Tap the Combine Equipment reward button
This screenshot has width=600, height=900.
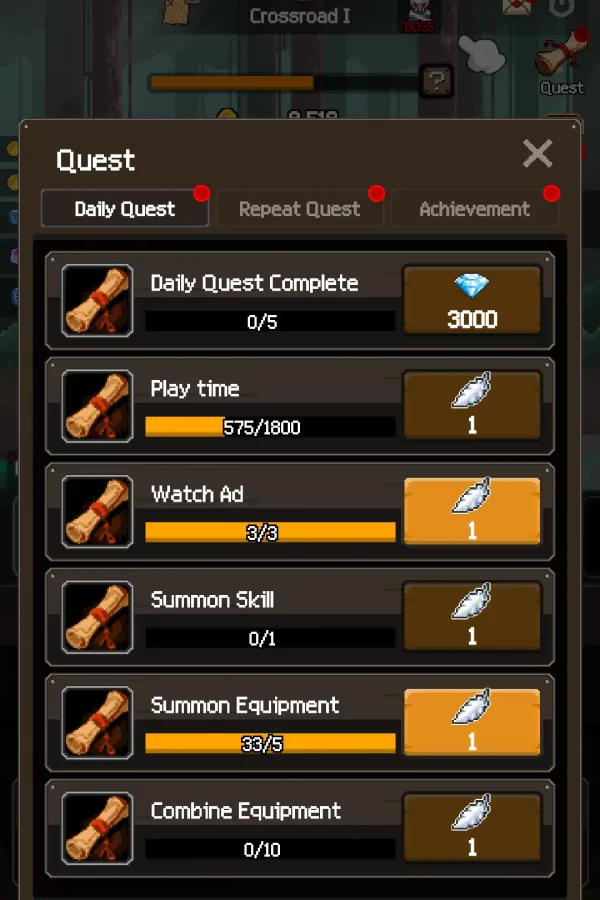point(472,828)
